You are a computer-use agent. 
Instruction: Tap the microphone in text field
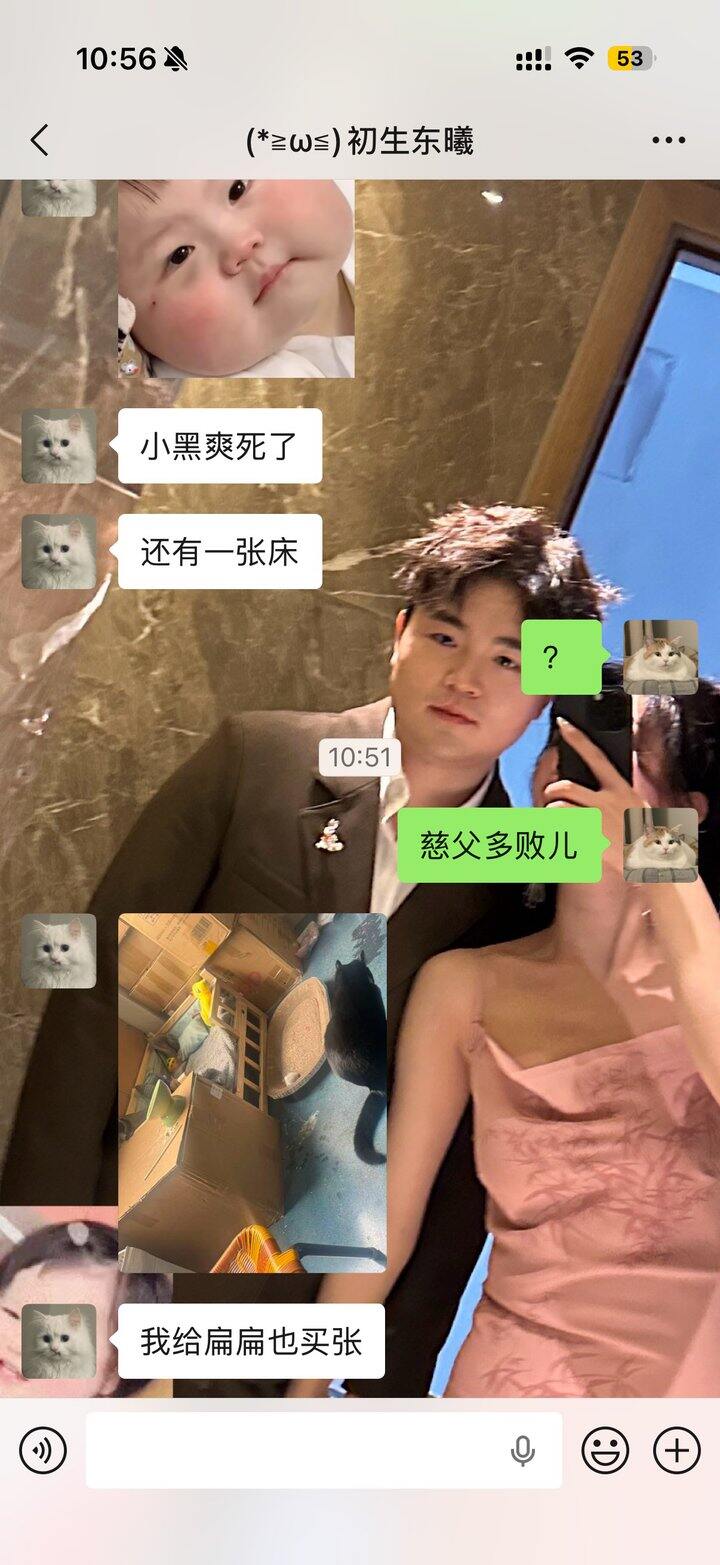(x=523, y=1451)
